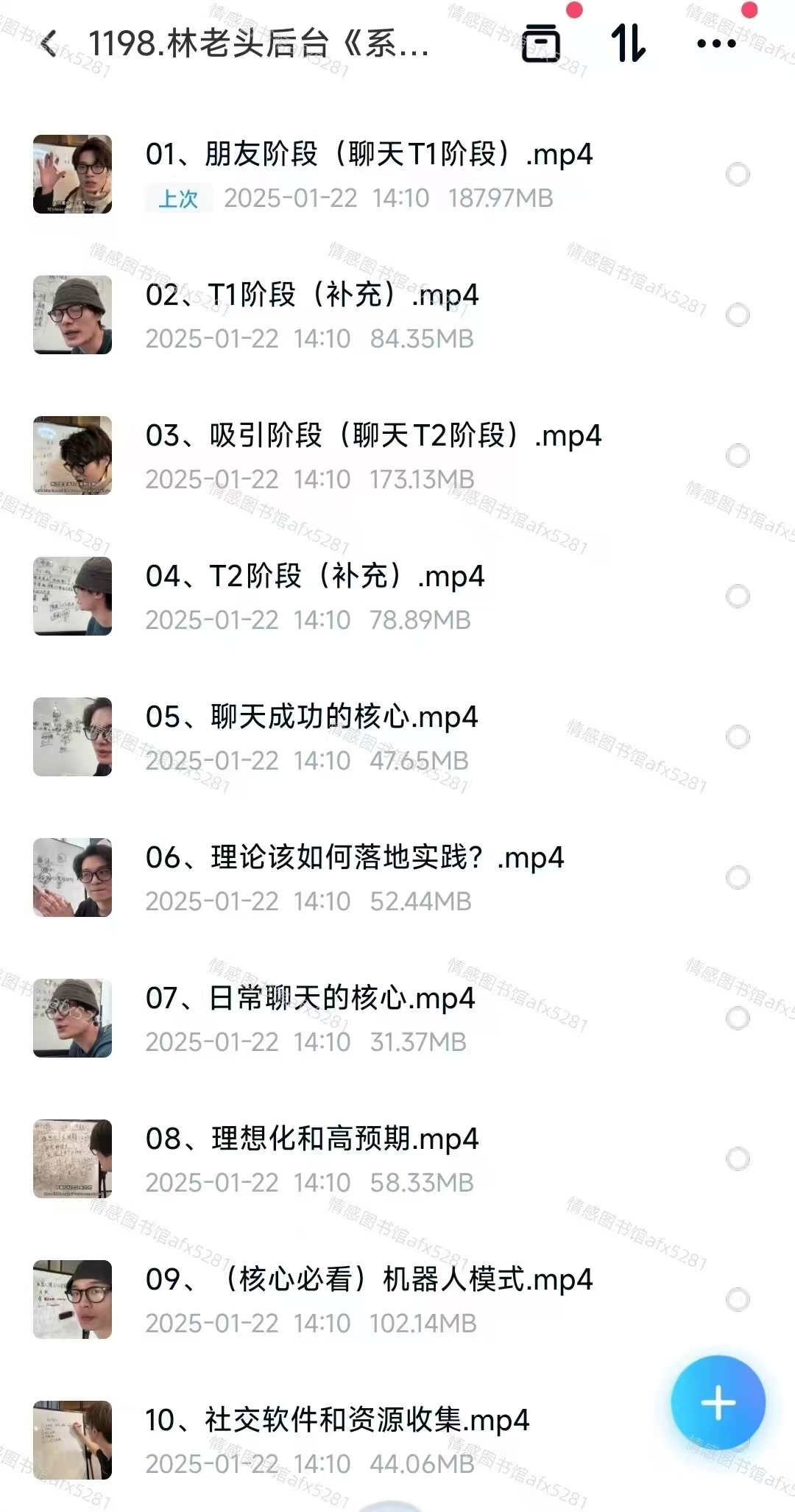Open the sort order options

(x=628, y=43)
